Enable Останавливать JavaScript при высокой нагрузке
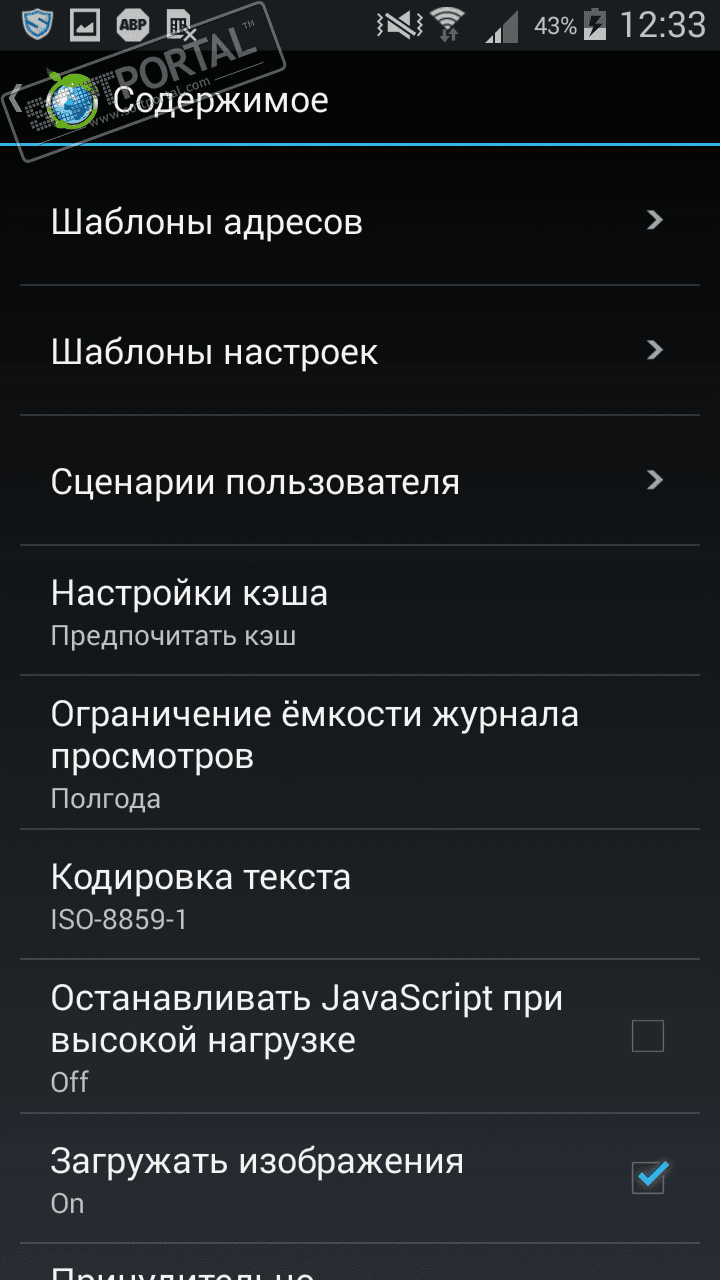The height and width of the screenshot is (1280, 720). click(x=647, y=1037)
